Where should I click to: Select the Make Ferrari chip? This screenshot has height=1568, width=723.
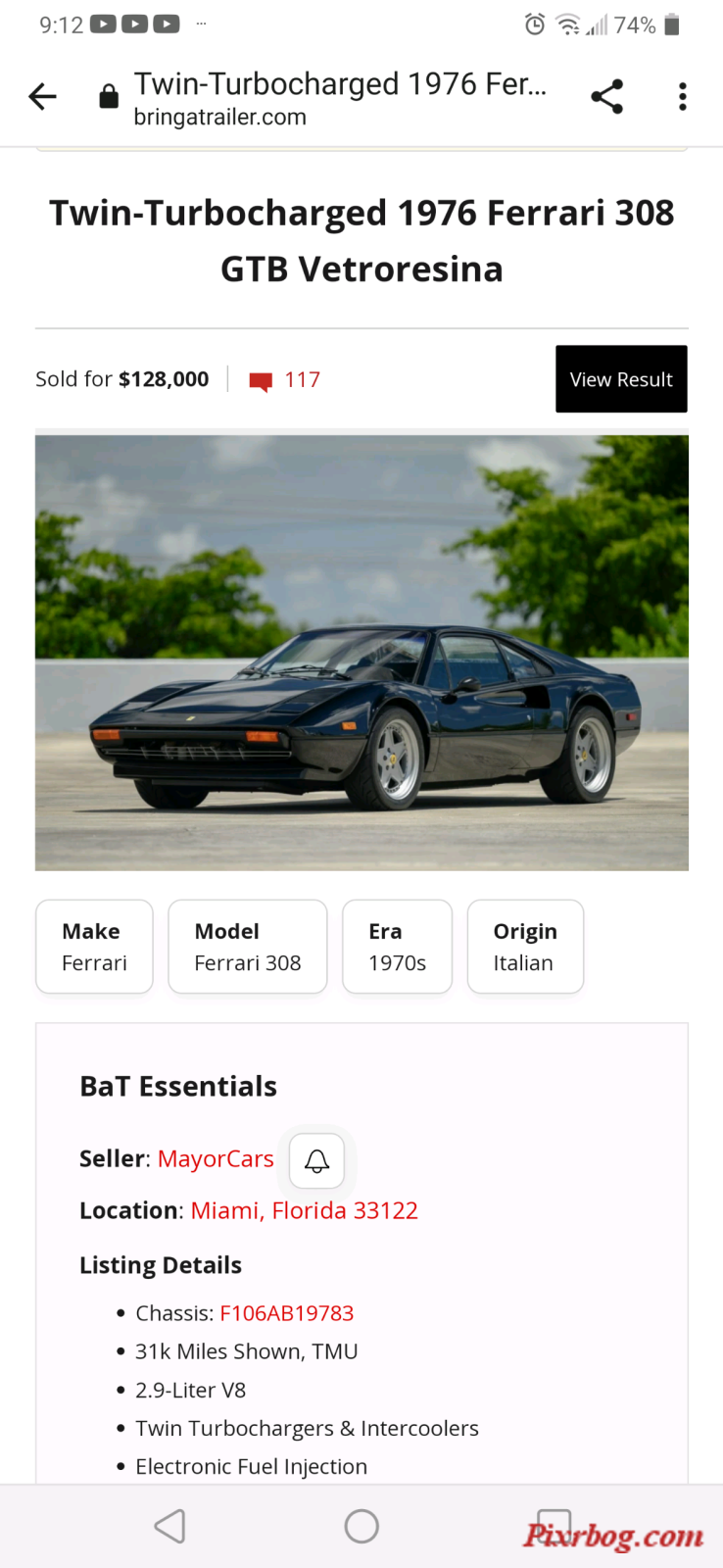(x=94, y=947)
